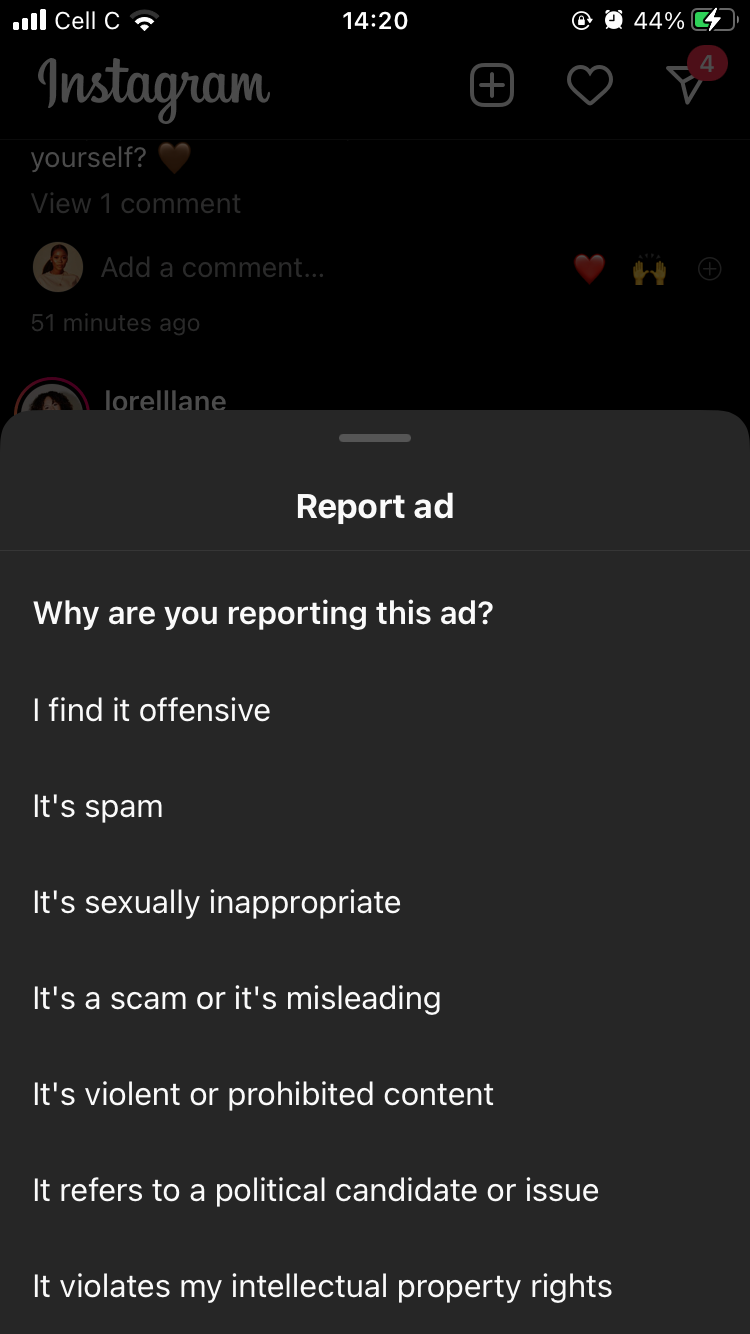This screenshot has width=750, height=1334.
Task: Select intellectual property rights violation
Action: coord(322,1286)
